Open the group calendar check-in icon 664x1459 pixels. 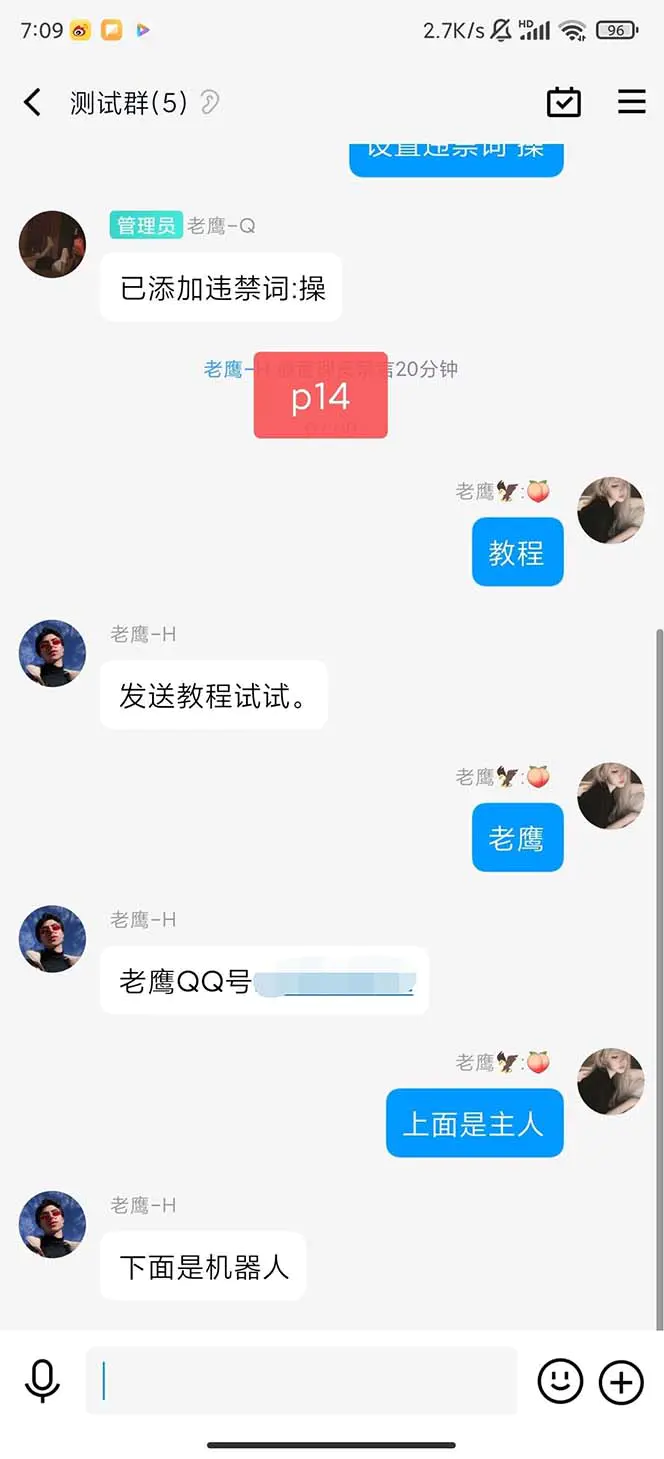click(564, 102)
